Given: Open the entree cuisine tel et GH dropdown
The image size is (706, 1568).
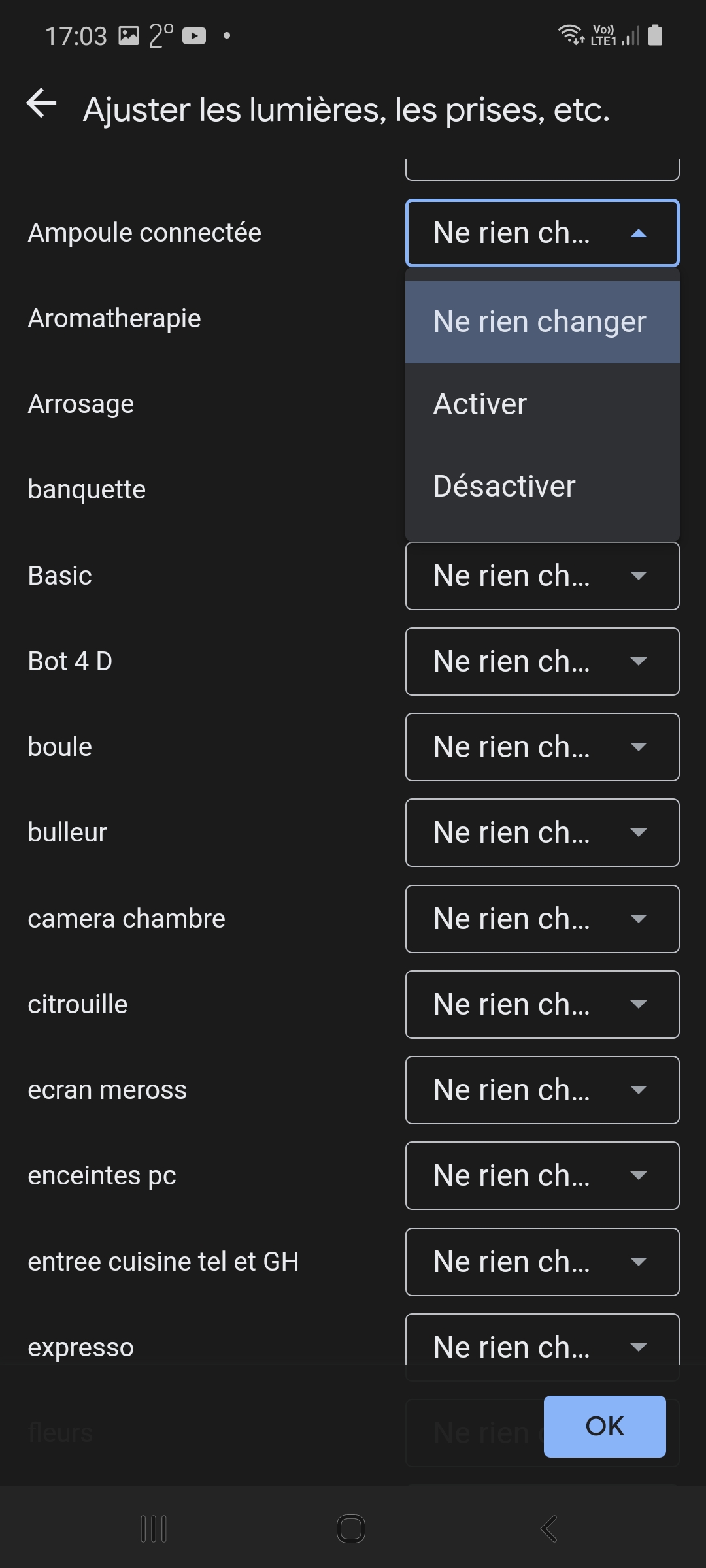Looking at the screenshot, I should [543, 1262].
